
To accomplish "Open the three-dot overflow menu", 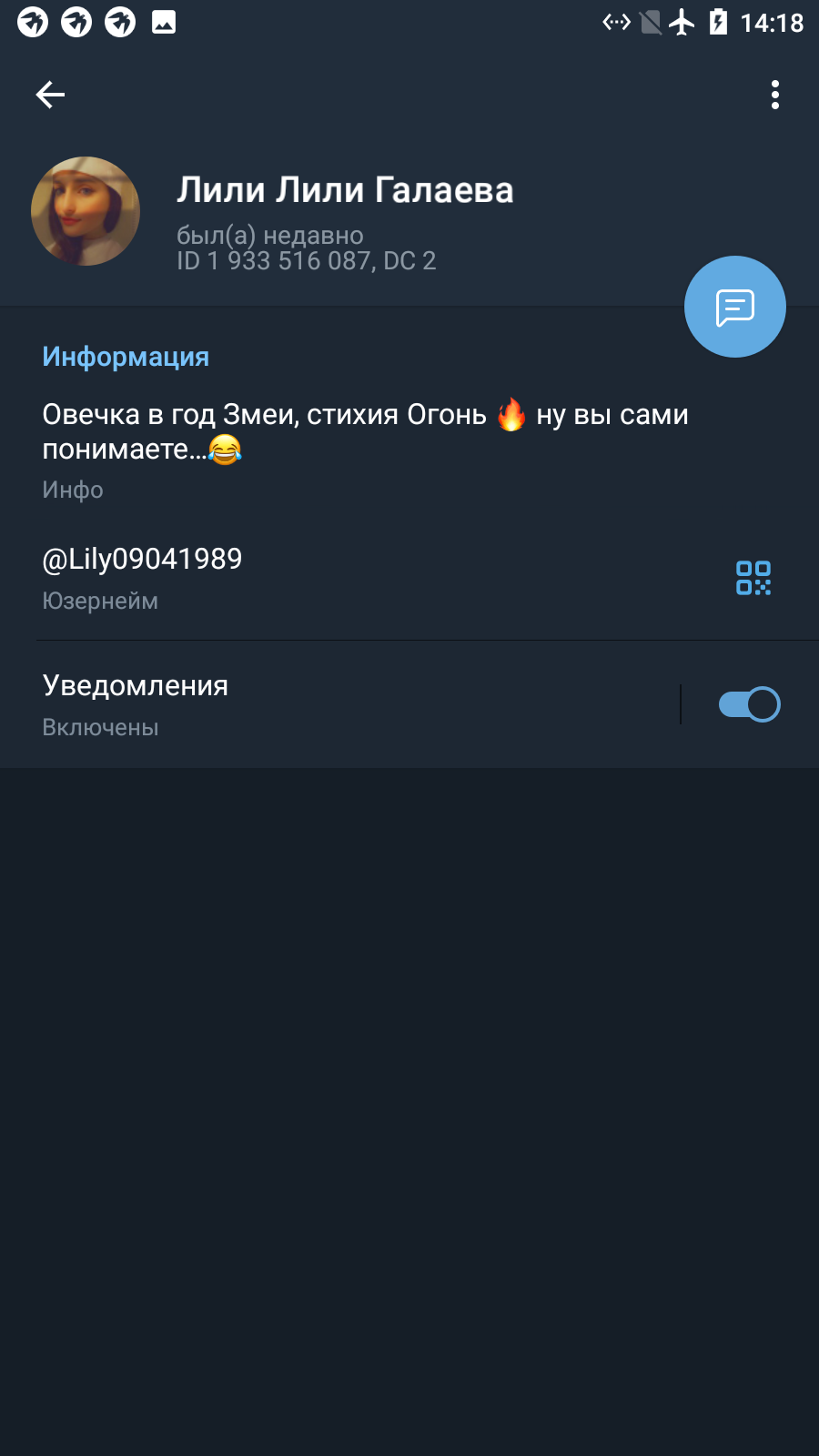I will point(775,95).
